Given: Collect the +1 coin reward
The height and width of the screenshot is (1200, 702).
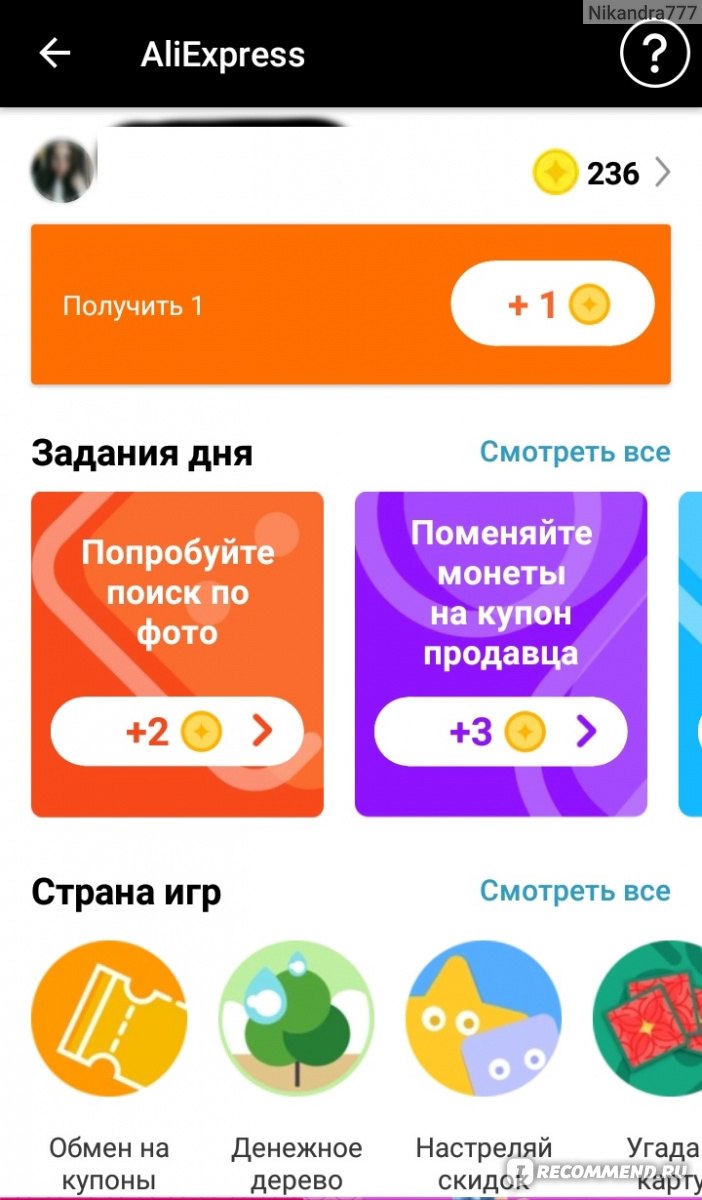Looking at the screenshot, I should pos(552,304).
